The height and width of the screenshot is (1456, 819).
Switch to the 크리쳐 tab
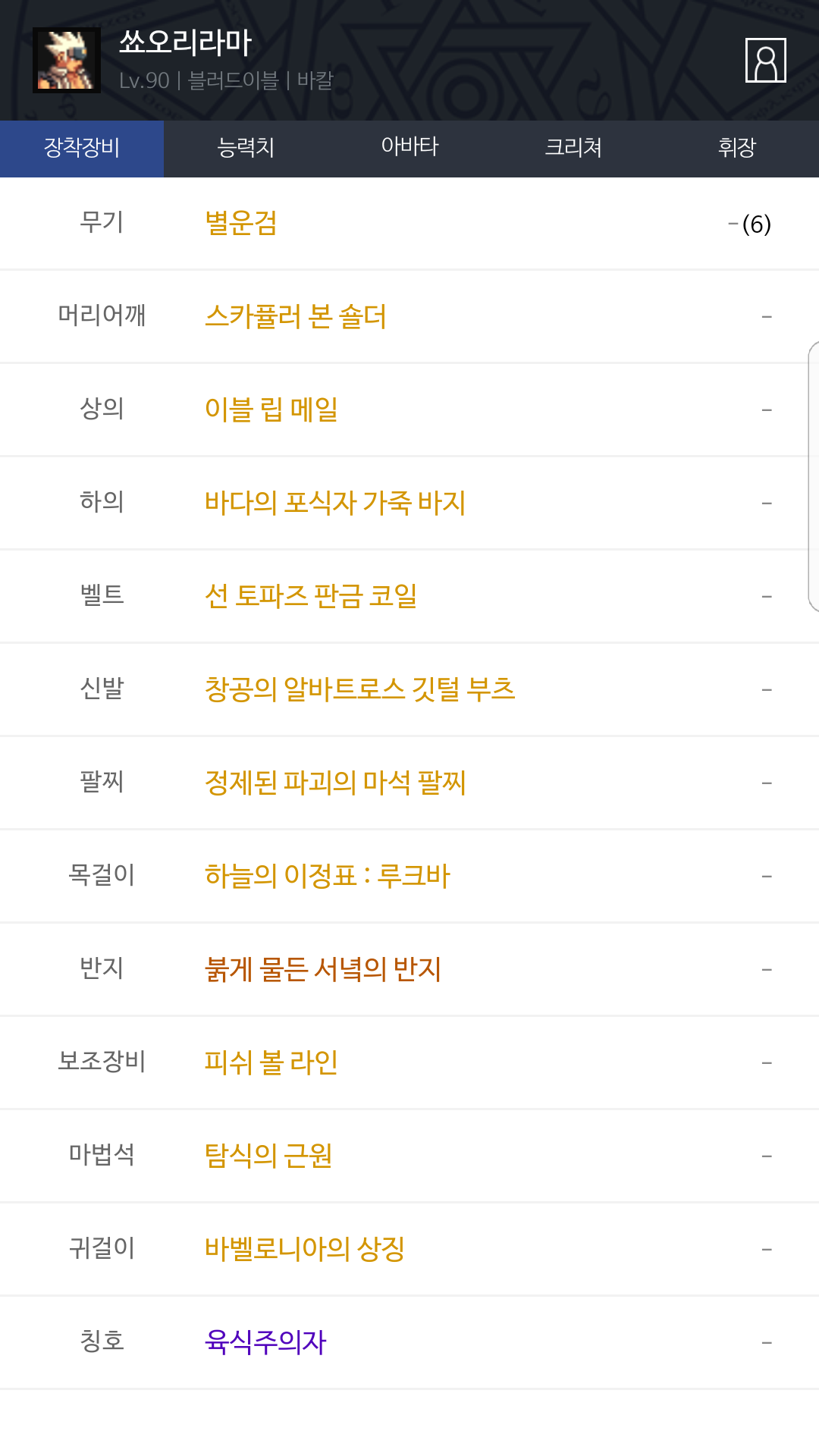tap(573, 149)
